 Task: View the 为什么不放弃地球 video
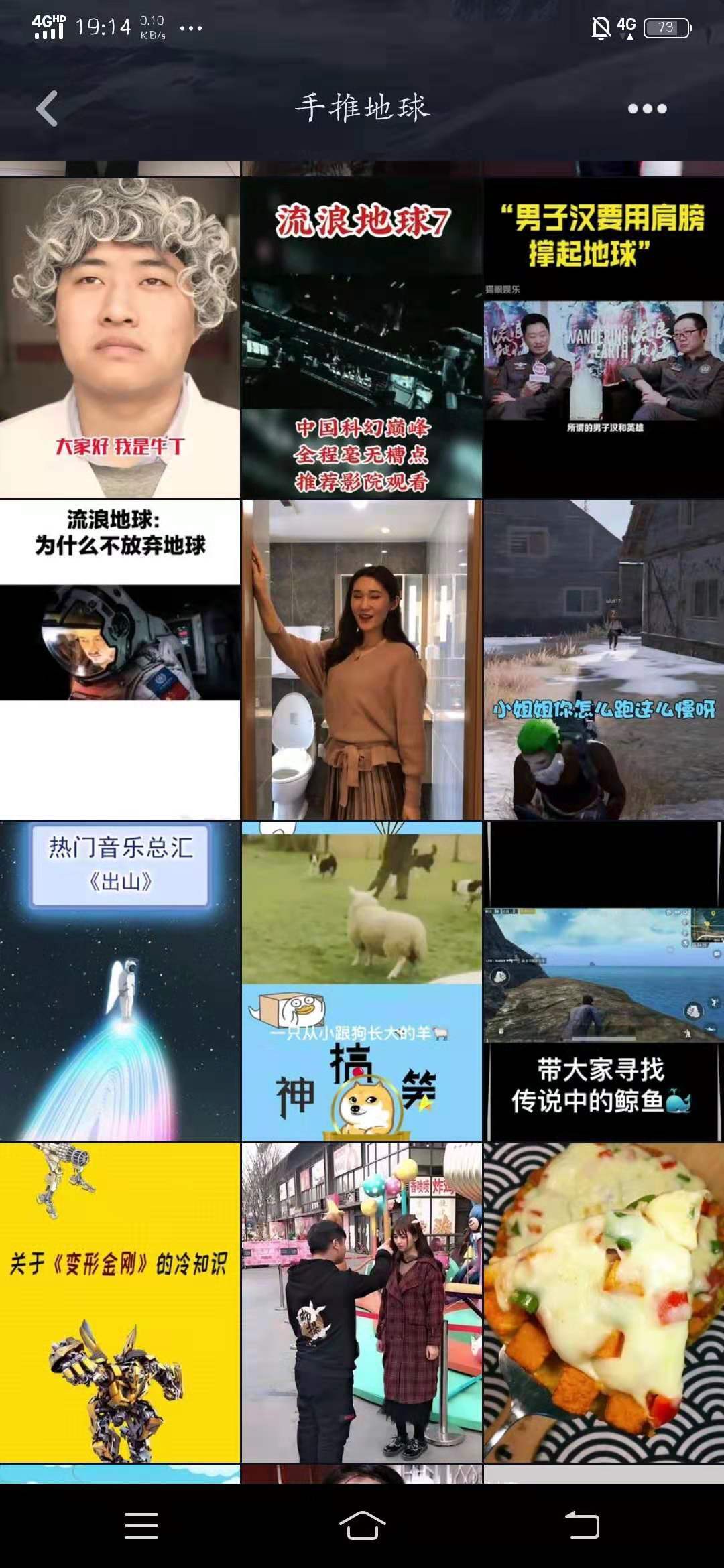[x=120, y=659]
